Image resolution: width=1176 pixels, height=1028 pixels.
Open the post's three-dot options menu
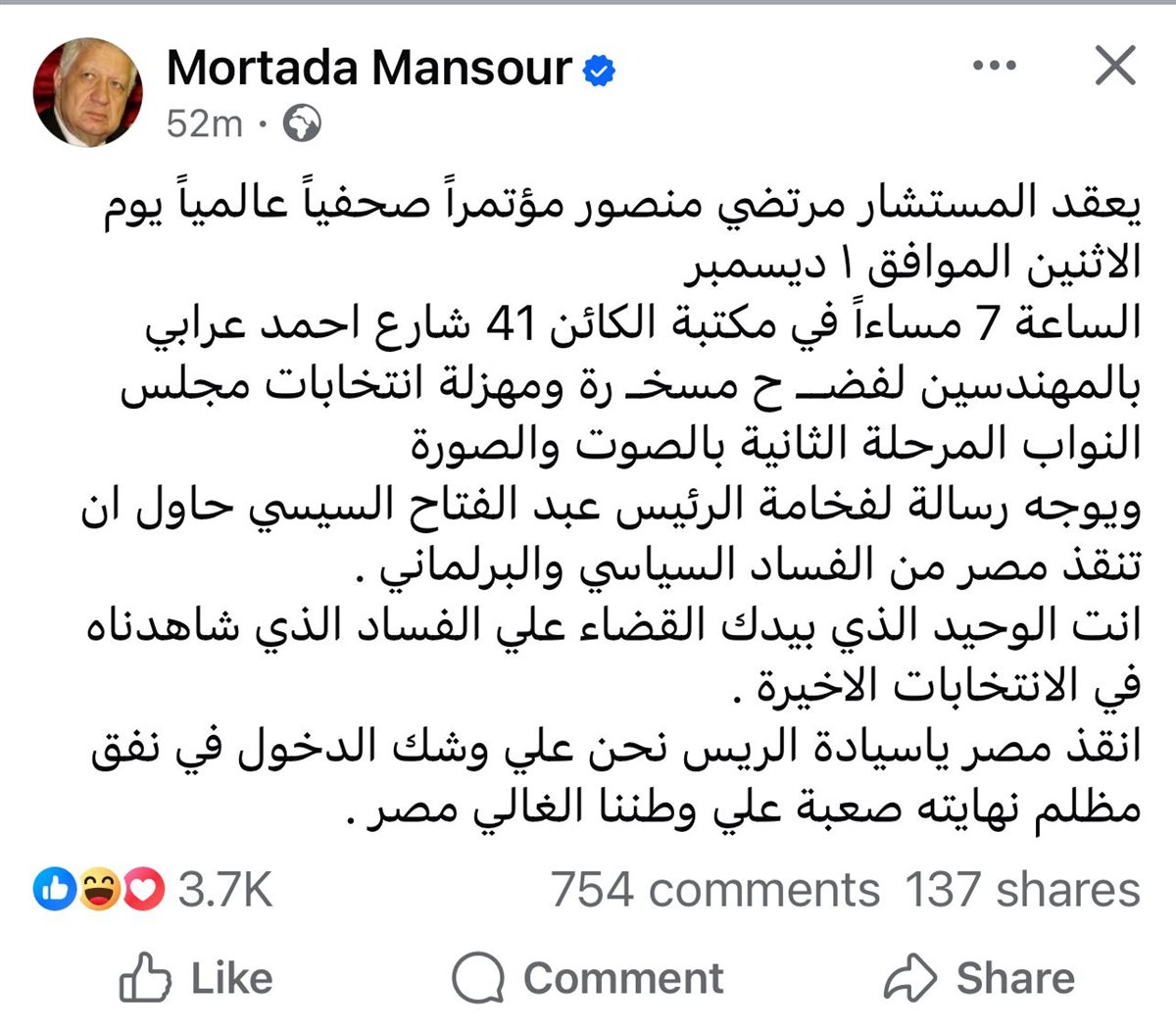pos(994,67)
